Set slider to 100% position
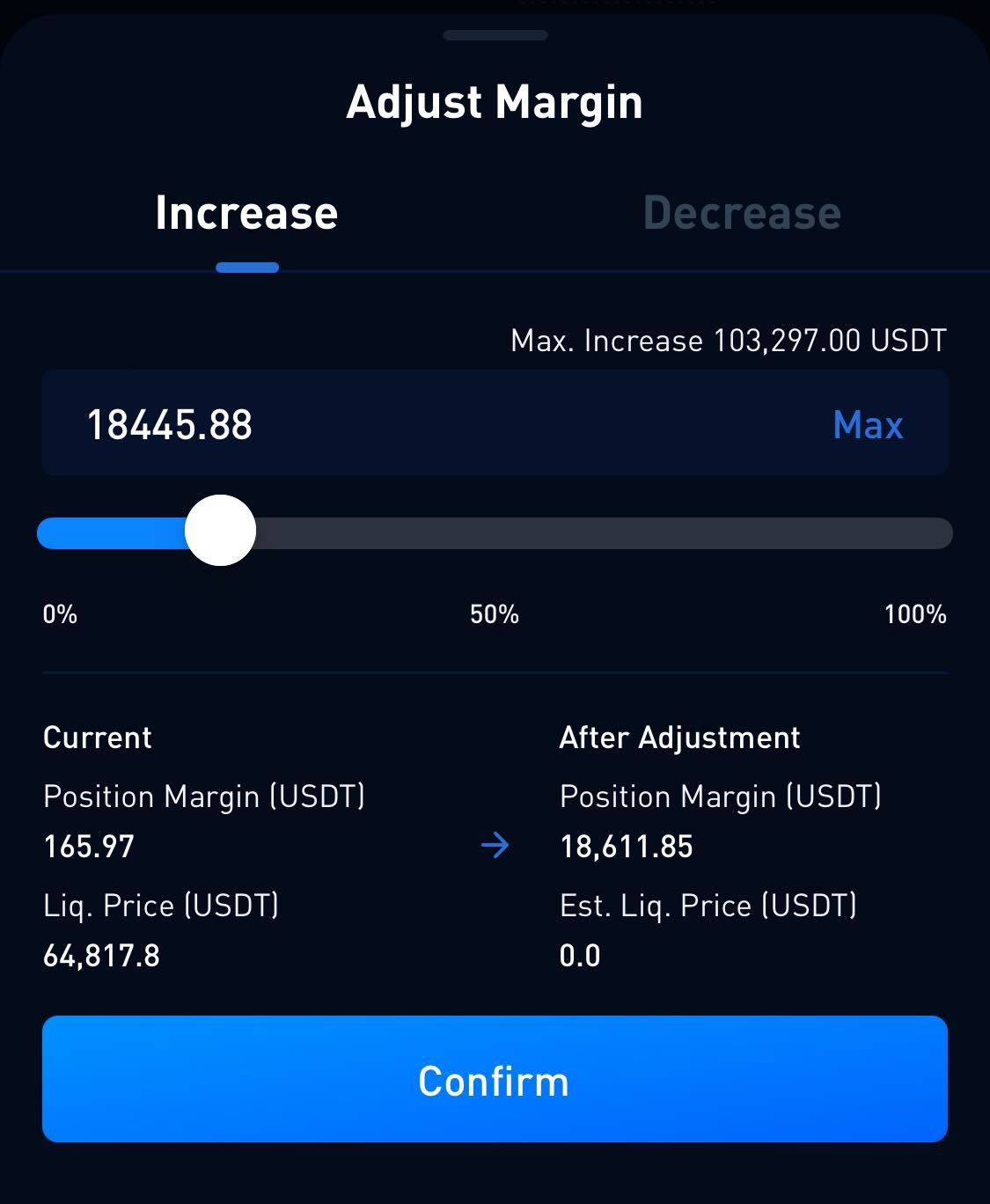Viewport: 990px width, 1204px height. (946, 532)
